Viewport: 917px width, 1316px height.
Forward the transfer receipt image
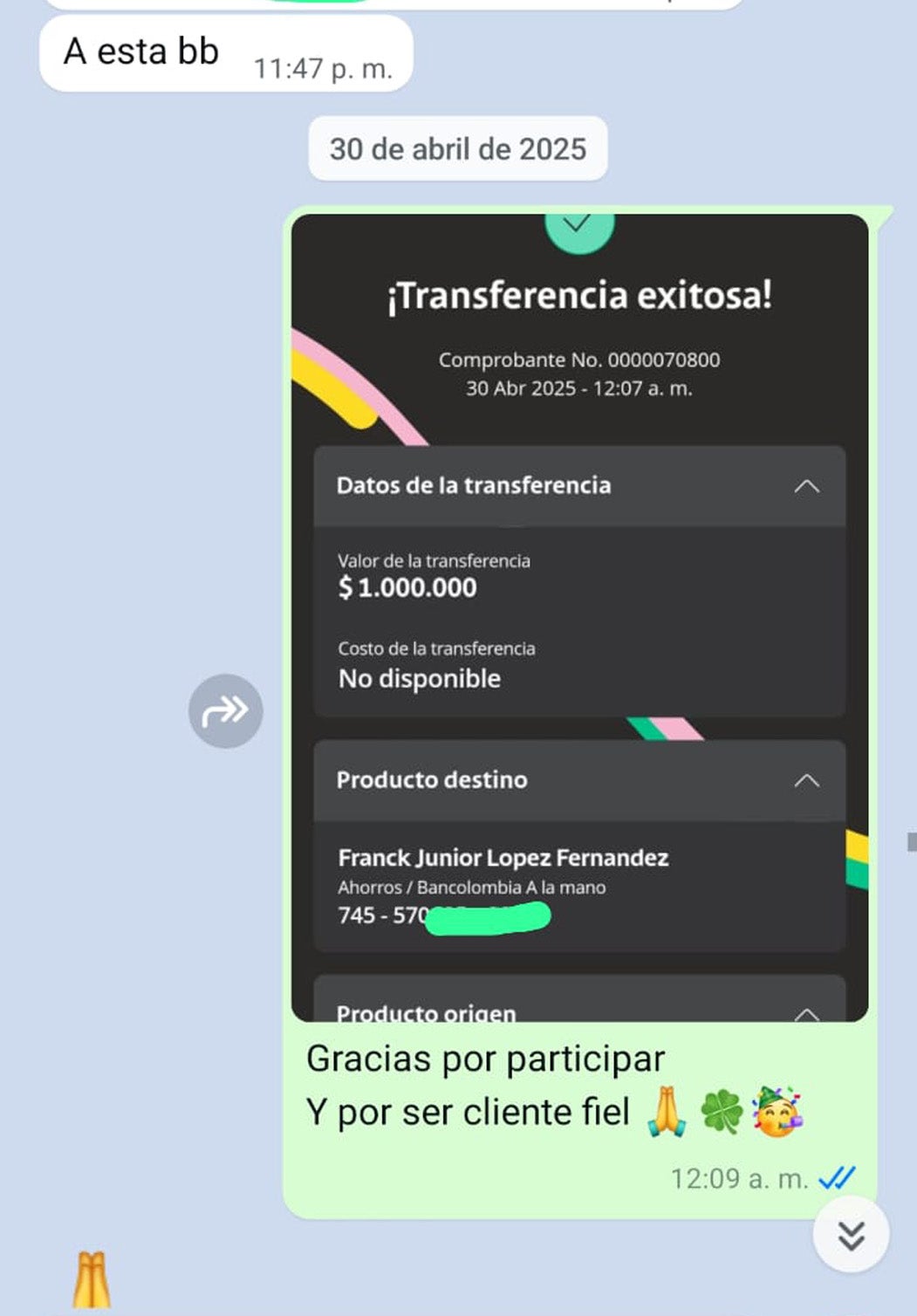point(225,710)
